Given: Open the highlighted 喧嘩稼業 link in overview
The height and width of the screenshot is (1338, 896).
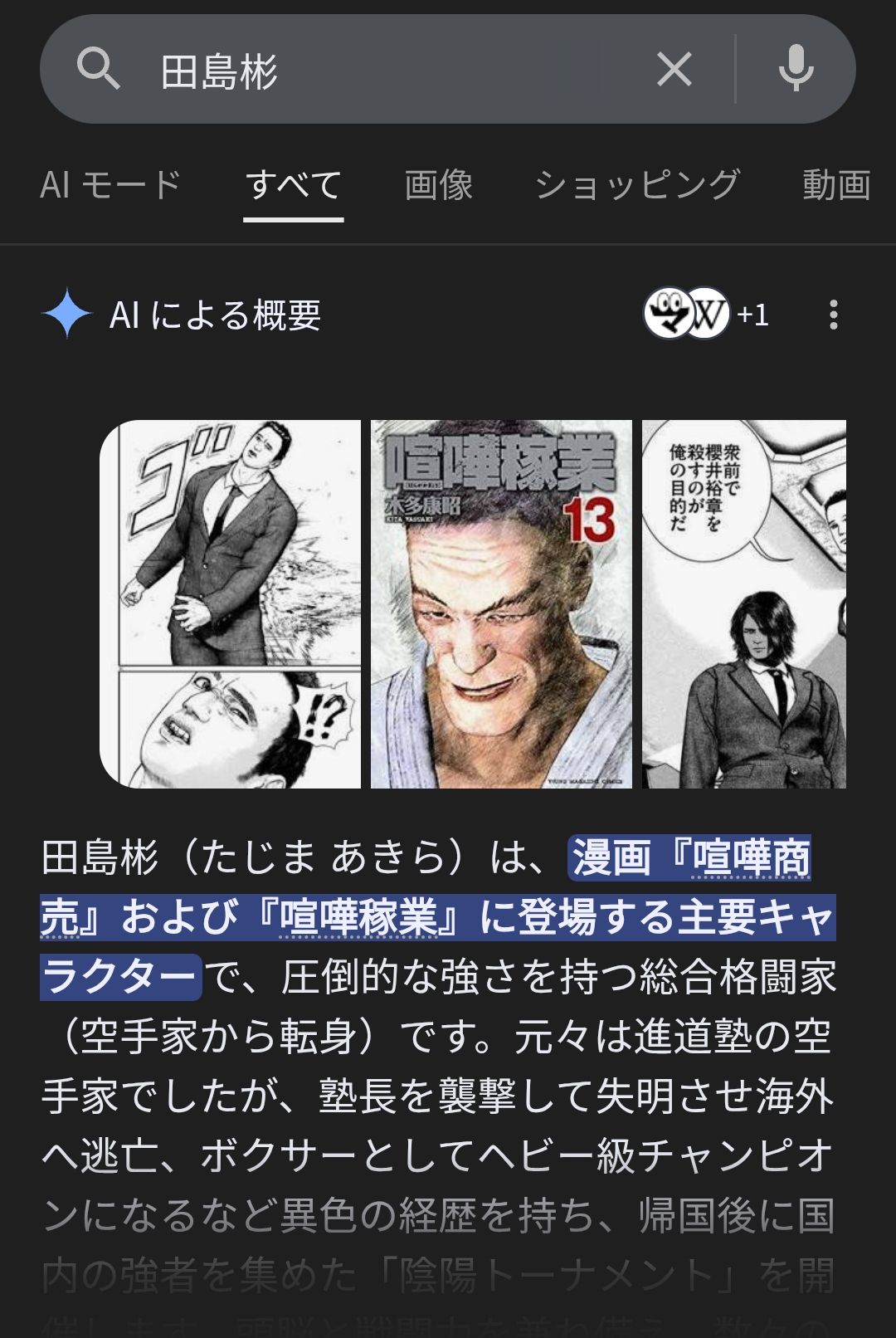Looking at the screenshot, I should (x=358, y=918).
